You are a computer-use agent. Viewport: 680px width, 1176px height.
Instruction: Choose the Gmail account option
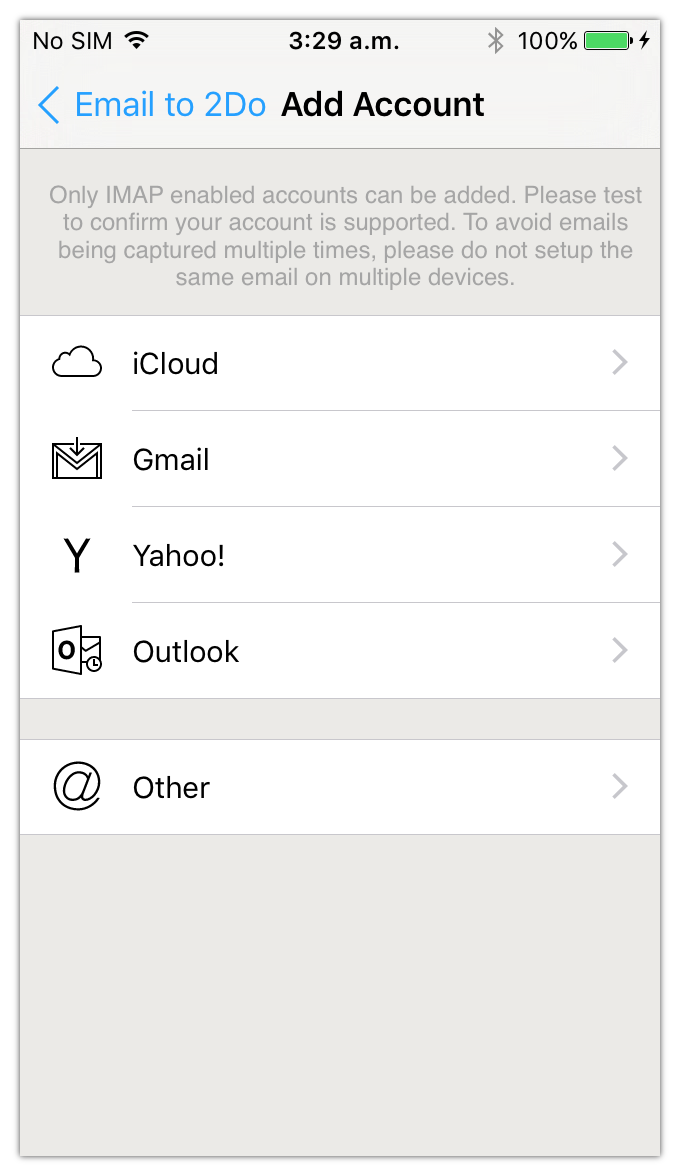340,459
